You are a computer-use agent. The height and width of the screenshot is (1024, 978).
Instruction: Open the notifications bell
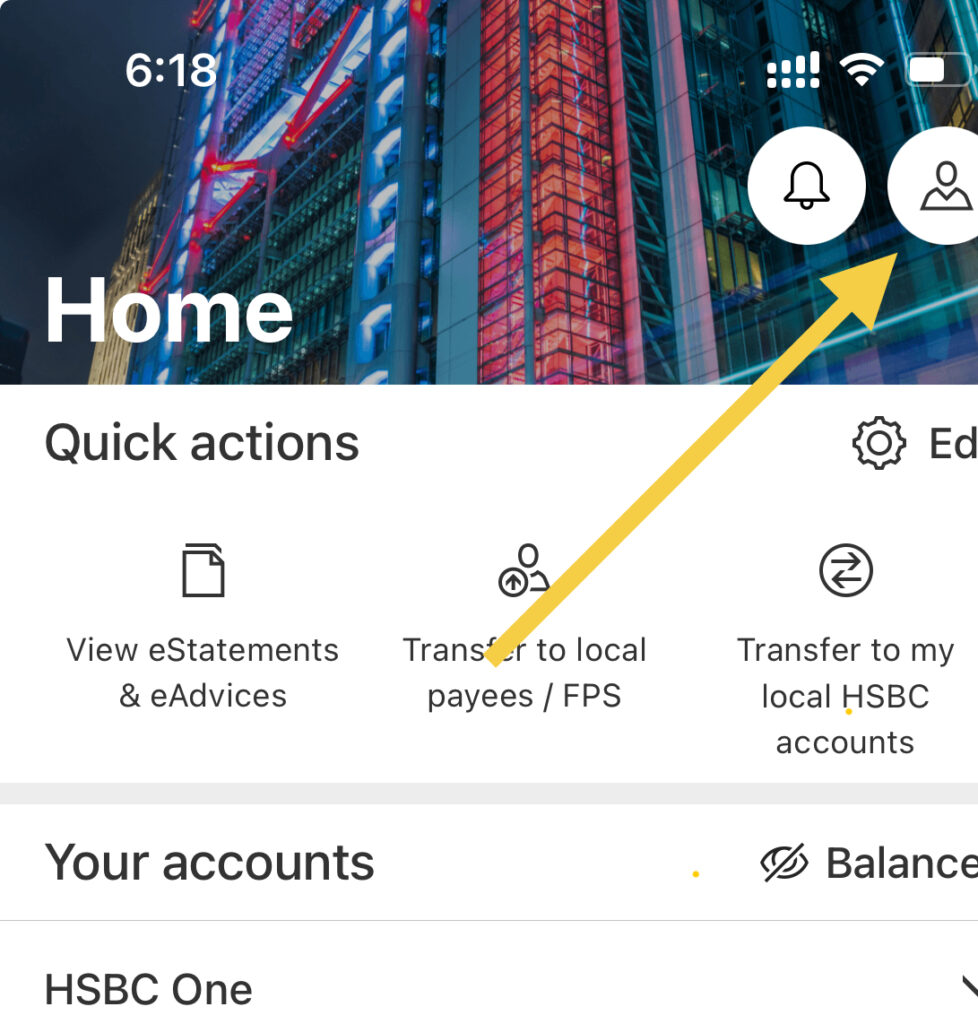click(806, 186)
